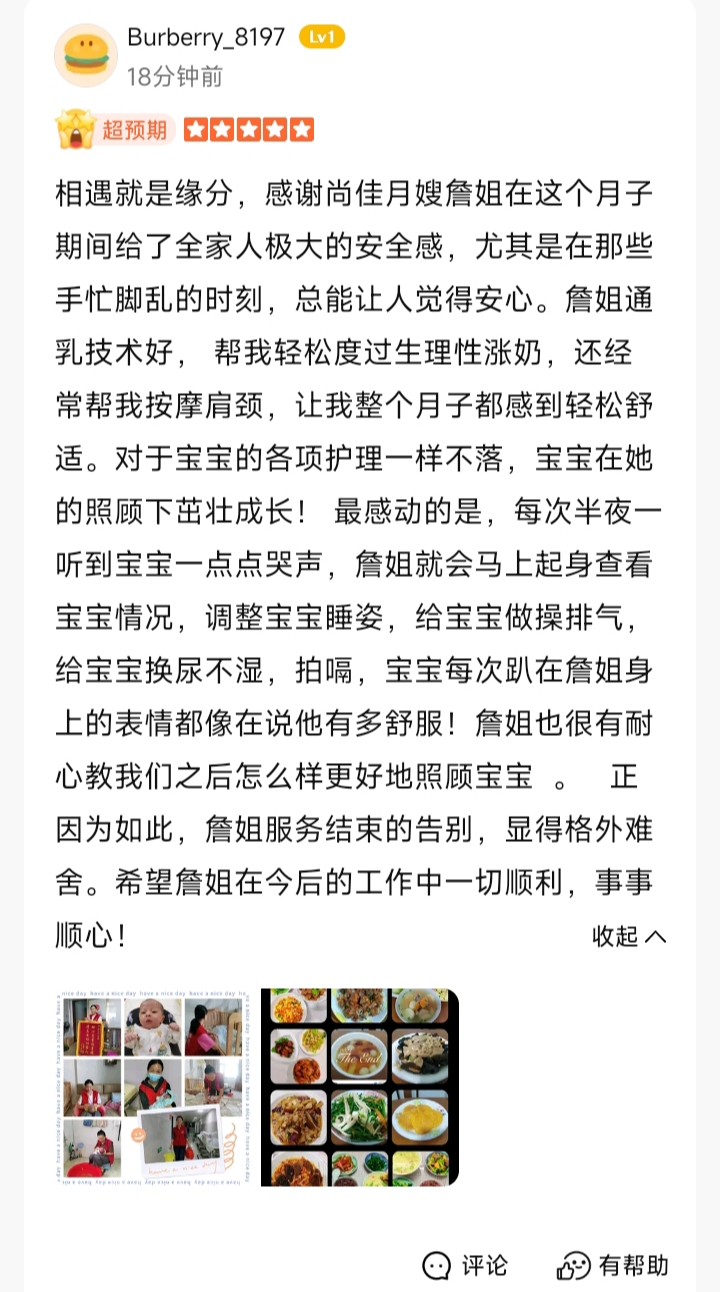The image size is (720, 1292).
Task: Open the first review photo collage
Action: coord(152,1088)
